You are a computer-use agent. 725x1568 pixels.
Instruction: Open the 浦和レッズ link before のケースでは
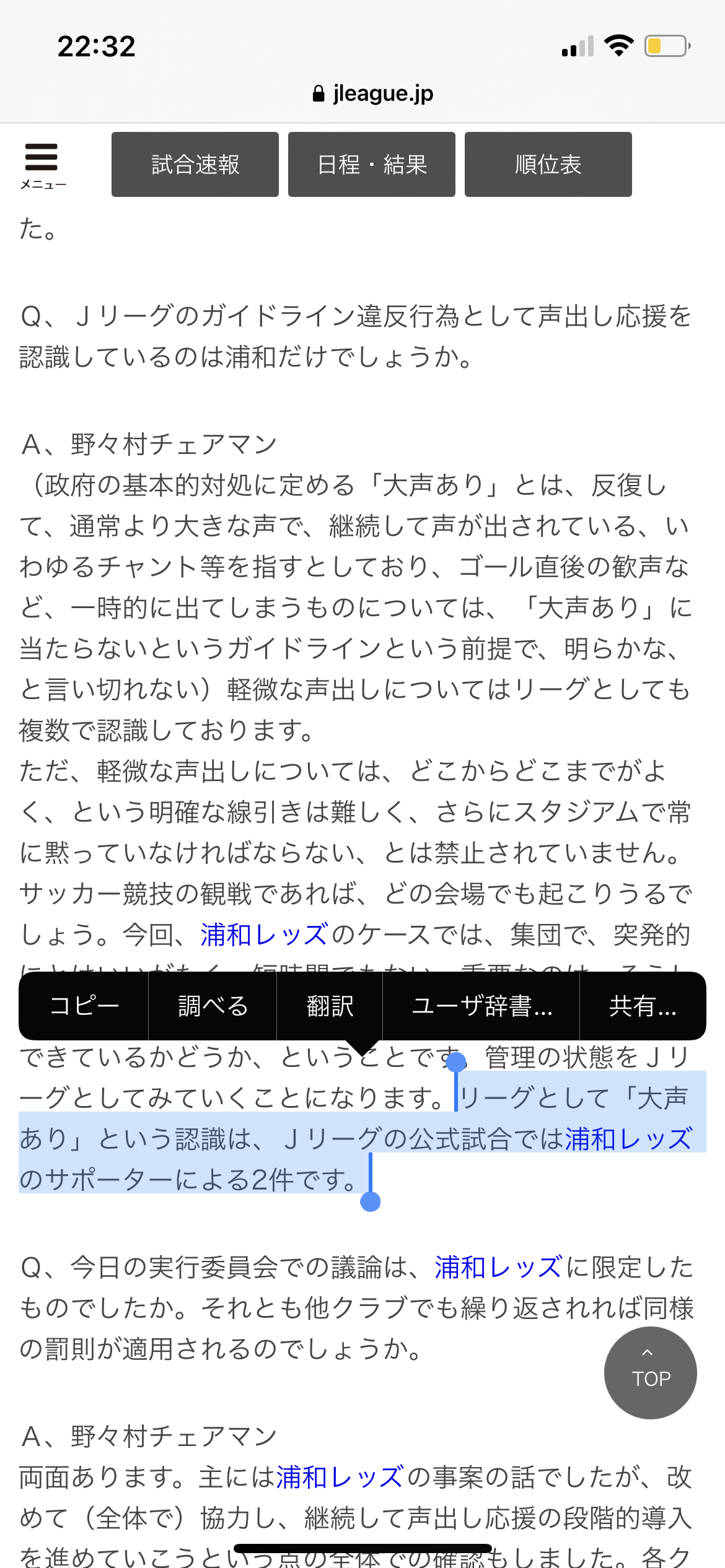click(265, 934)
